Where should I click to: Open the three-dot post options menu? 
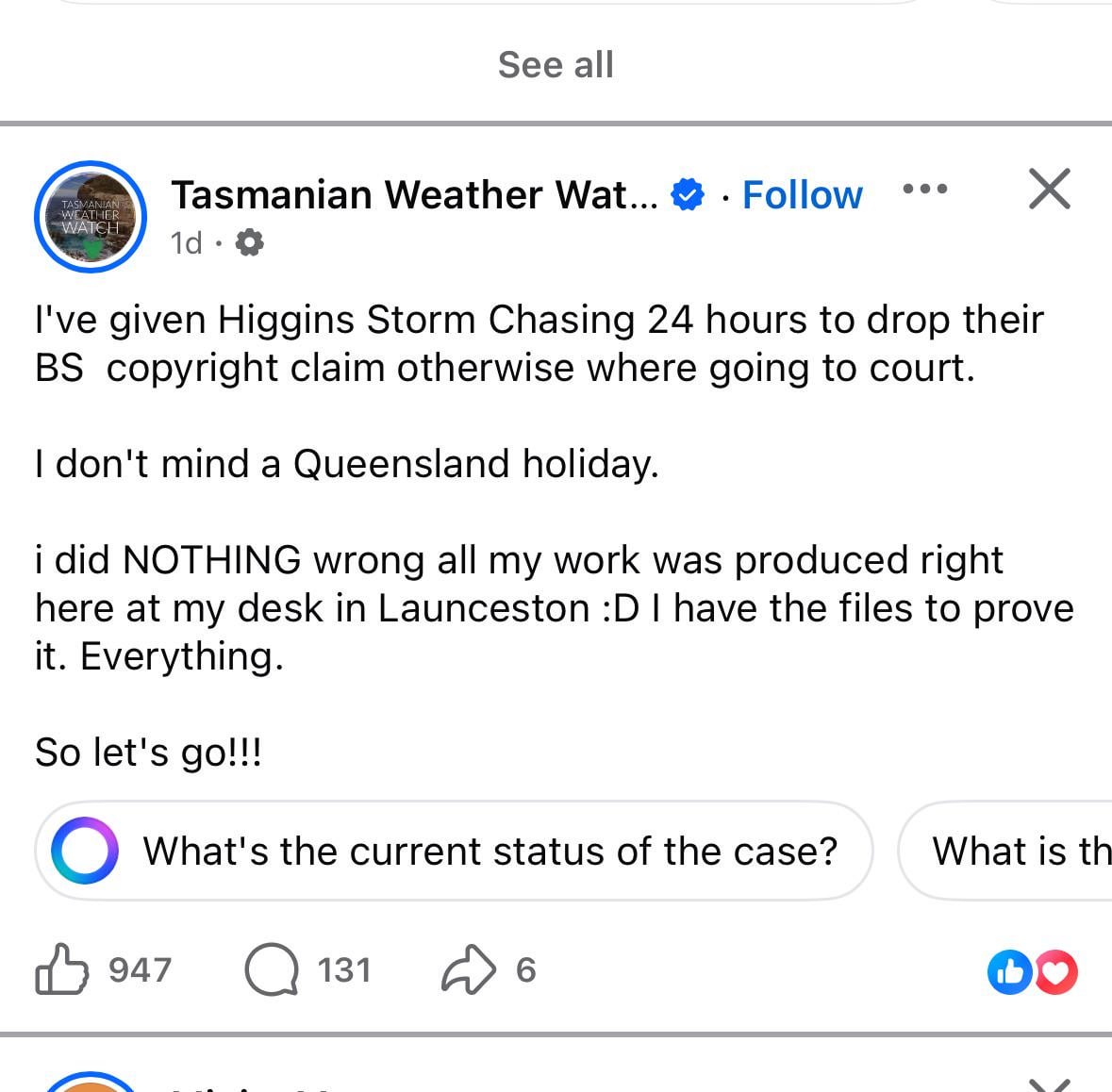924,190
